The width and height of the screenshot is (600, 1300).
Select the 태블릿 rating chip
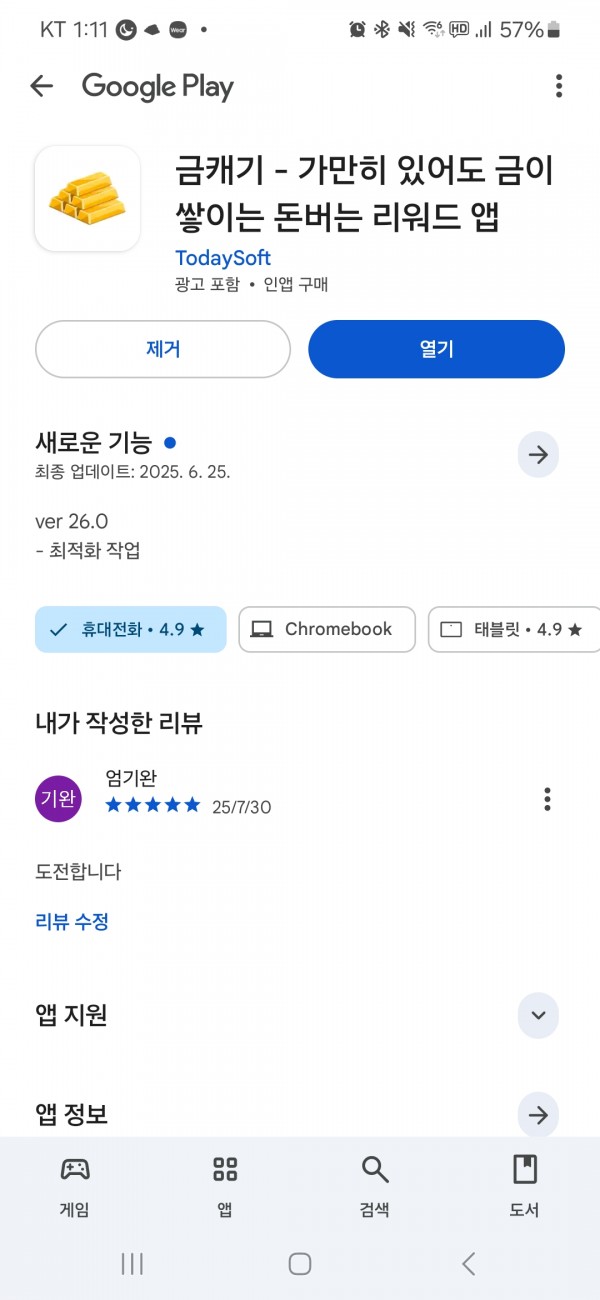pyautogui.click(x=514, y=629)
